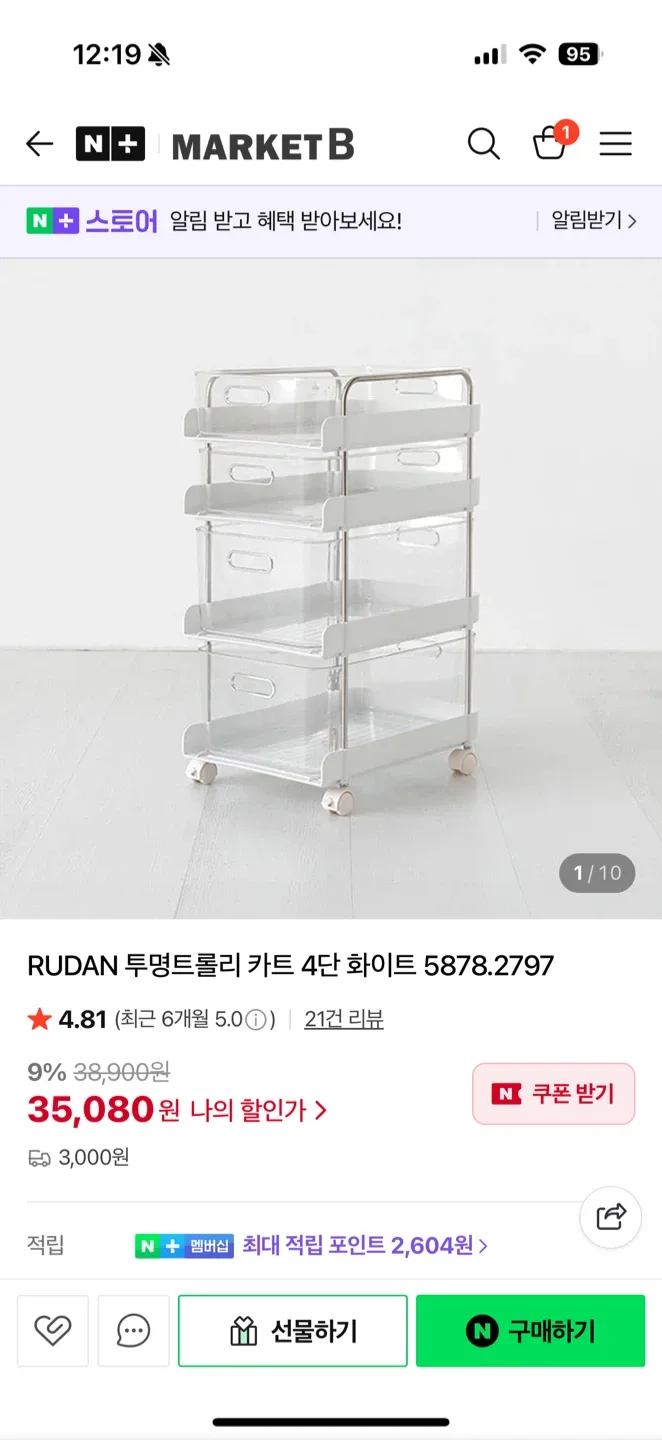Tap the 구매하기 button
Screen dimensions: 662x1440
530,1330
